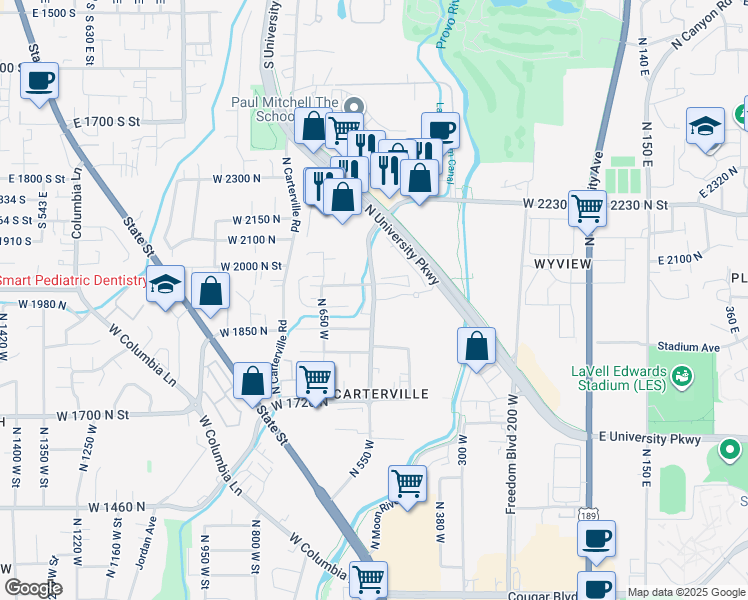This screenshot has width=748, height=600.
Task: Open the shopping bag marker near Freedom Blvd 200 W
Action: tap(476, 346)
